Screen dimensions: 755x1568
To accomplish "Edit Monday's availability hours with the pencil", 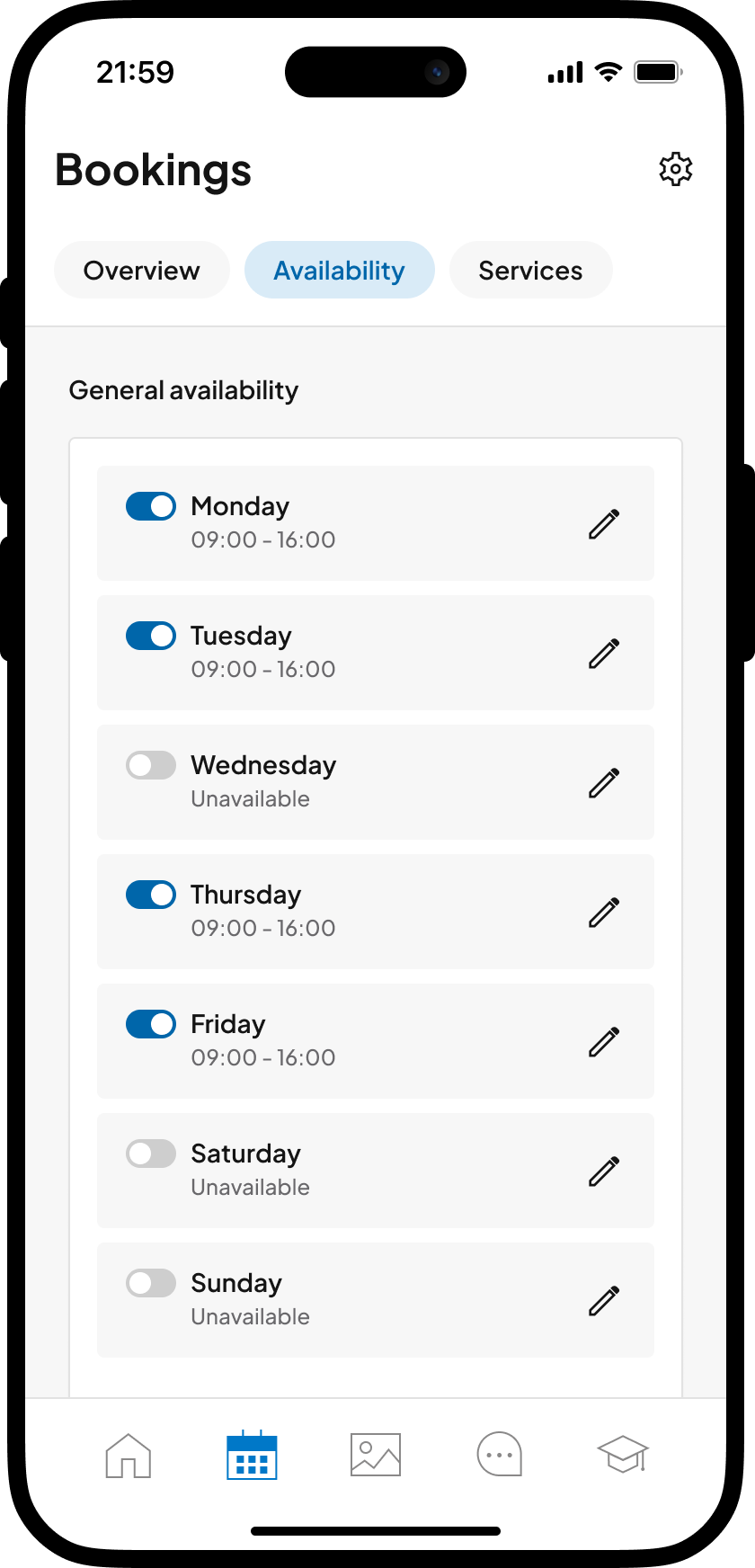I will click(603, 523).
